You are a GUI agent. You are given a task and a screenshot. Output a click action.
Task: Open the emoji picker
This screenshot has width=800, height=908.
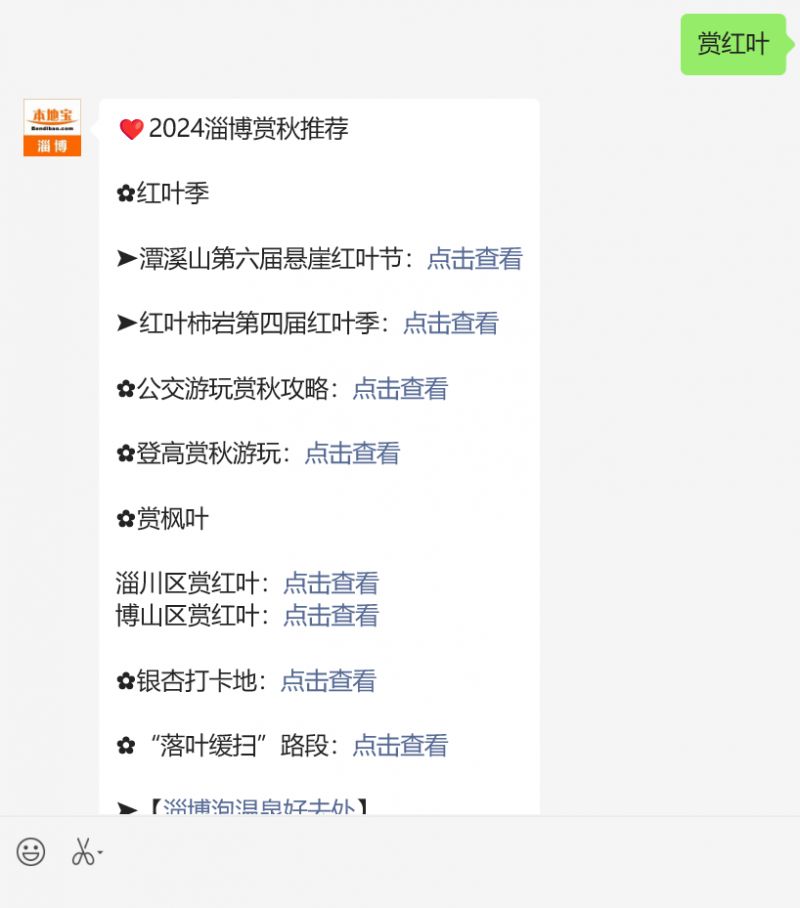31,852
